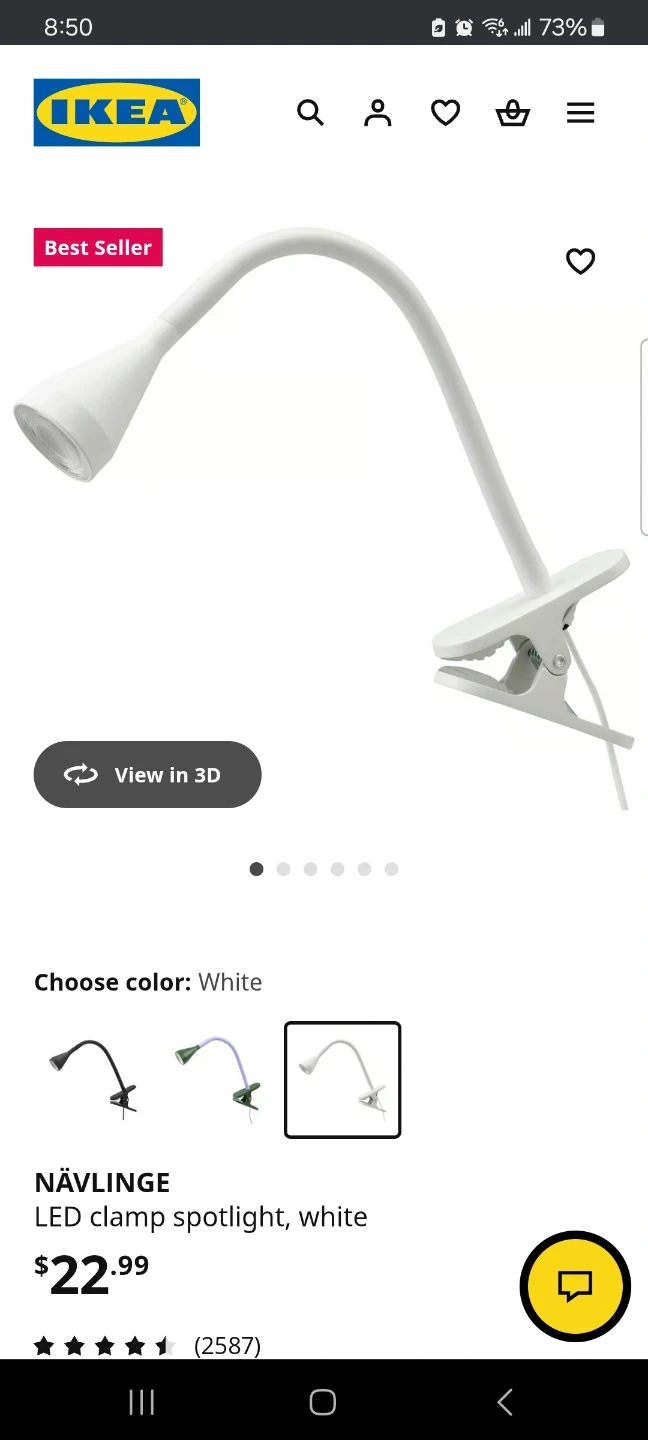The width and height of the screenshot is (648, 1440).
Task: Open the hamburger menu
Action: click(580, 113)
